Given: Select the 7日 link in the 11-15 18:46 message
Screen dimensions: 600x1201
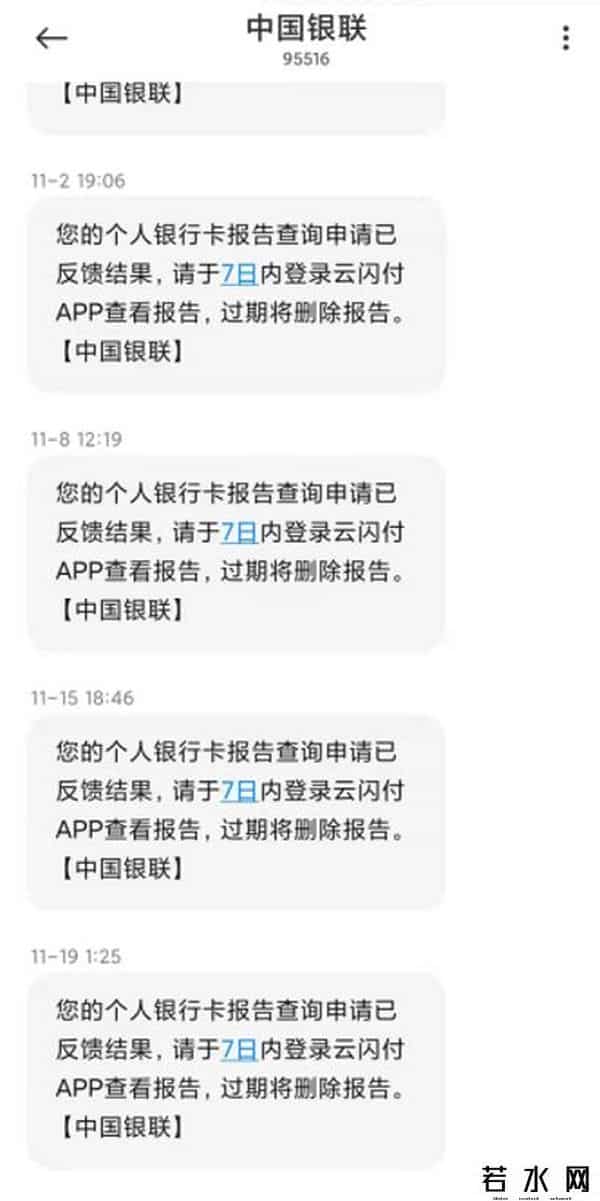Looking at the screenshot, I should pyautogui.click(x=239, y=791).
